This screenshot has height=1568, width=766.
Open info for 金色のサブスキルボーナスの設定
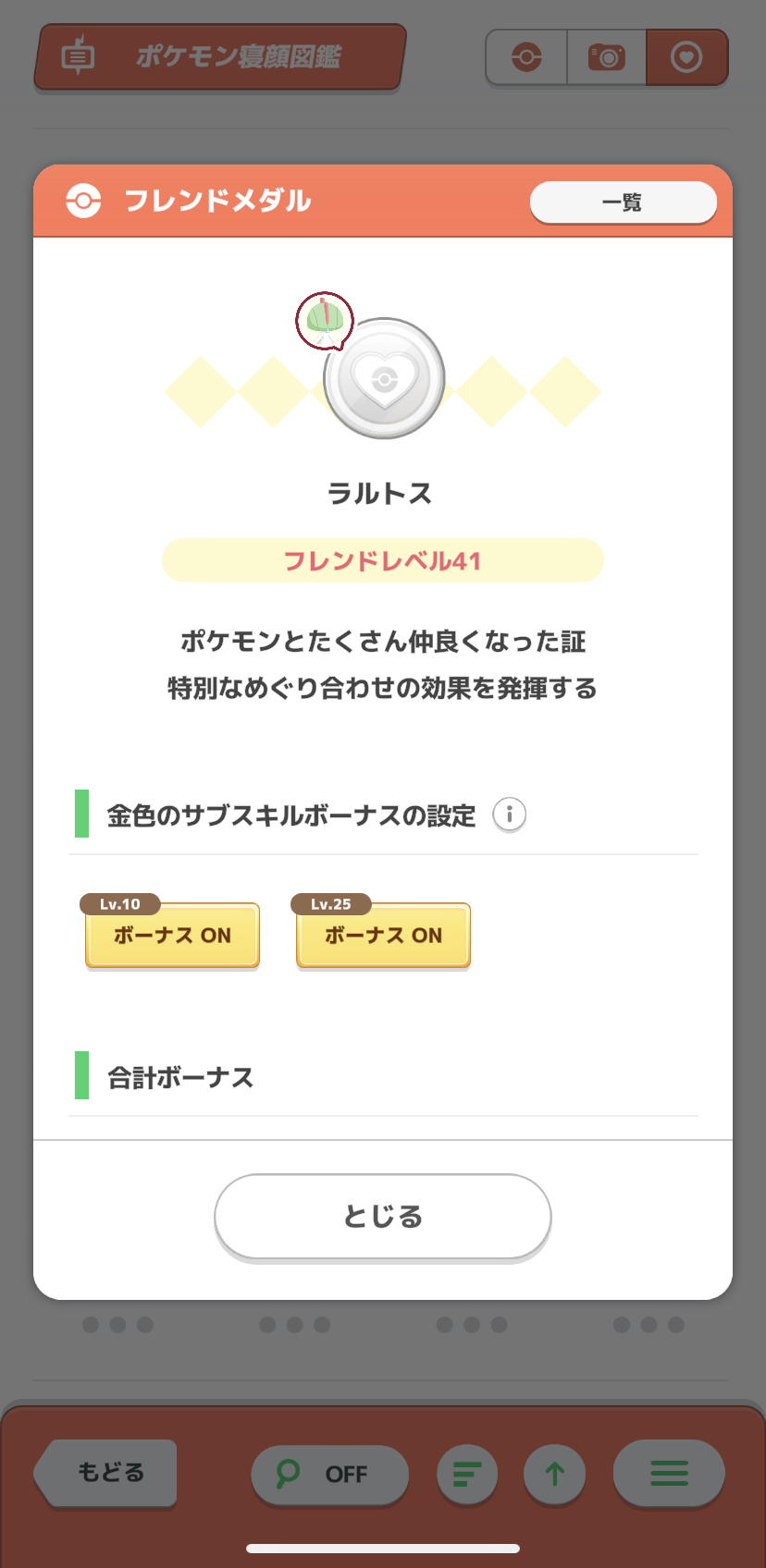510,815
